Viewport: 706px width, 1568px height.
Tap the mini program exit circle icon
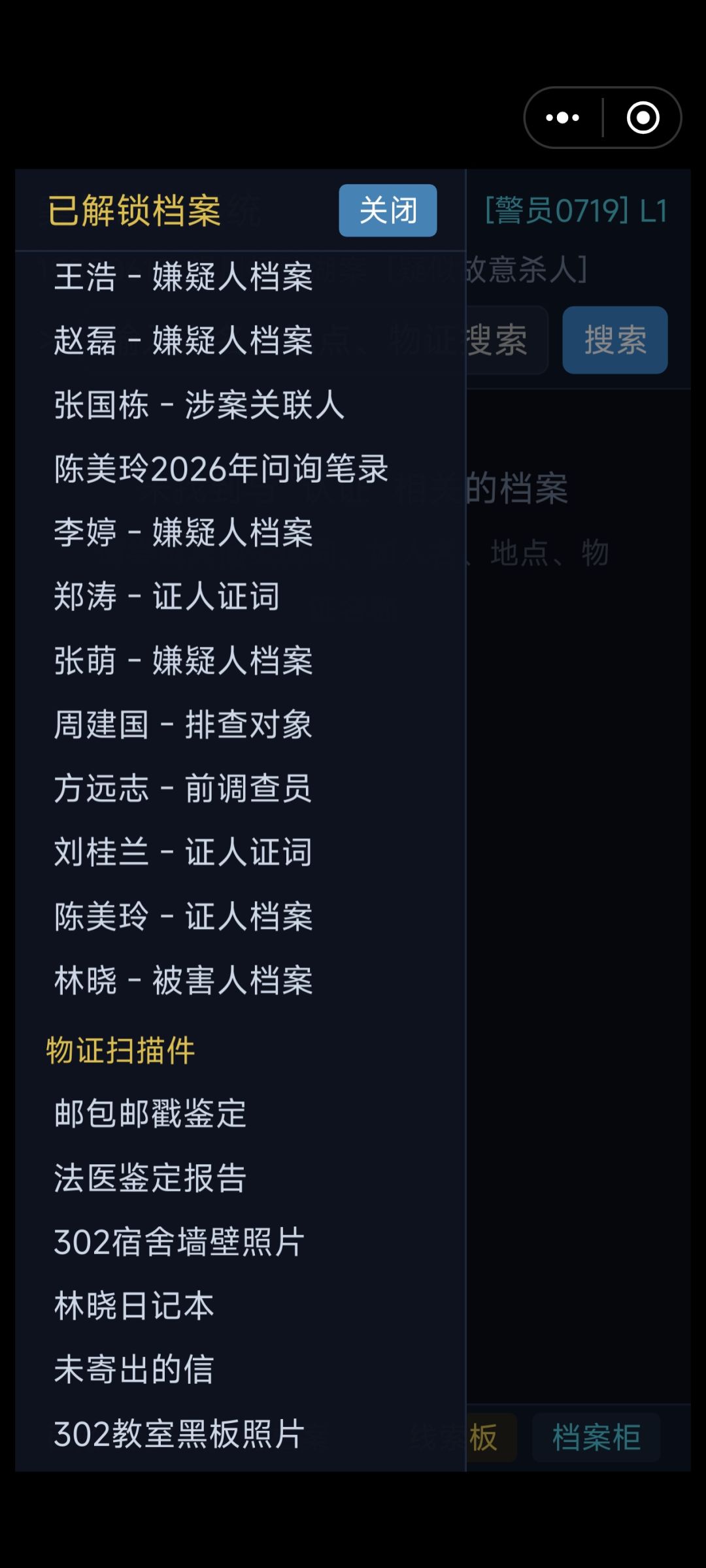(643, 118)
